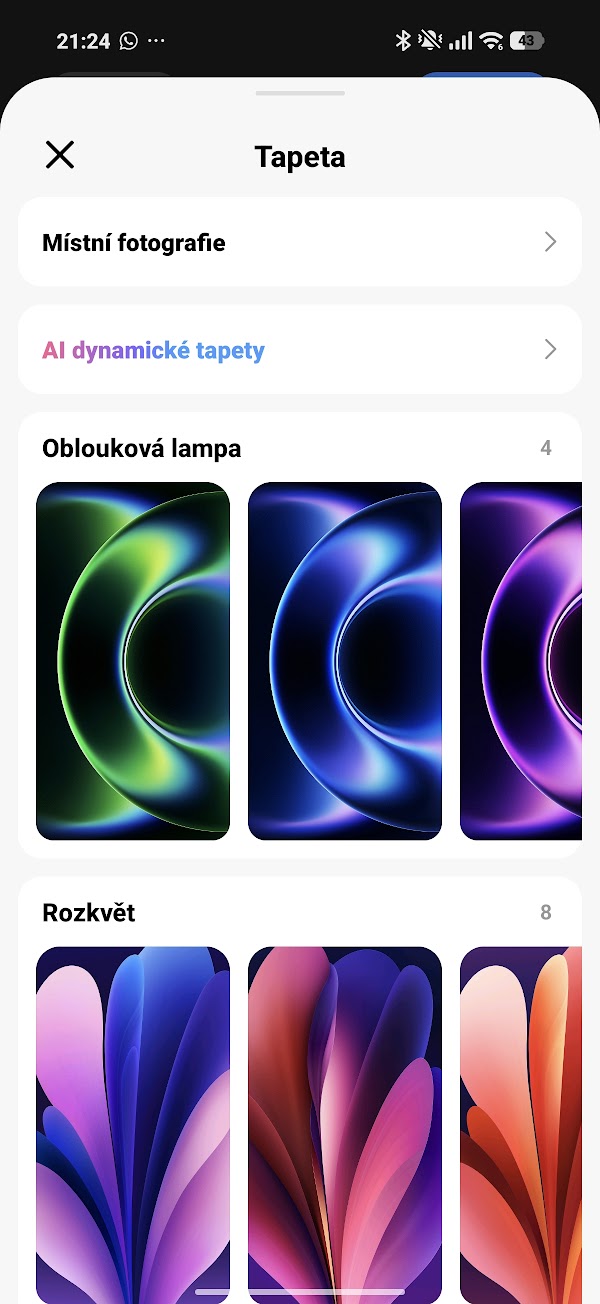The image size is (600, 1304).
Task: Select the green Oblouková lampa wallpaper
Action: pyautogui.click(x=133, y=661)
